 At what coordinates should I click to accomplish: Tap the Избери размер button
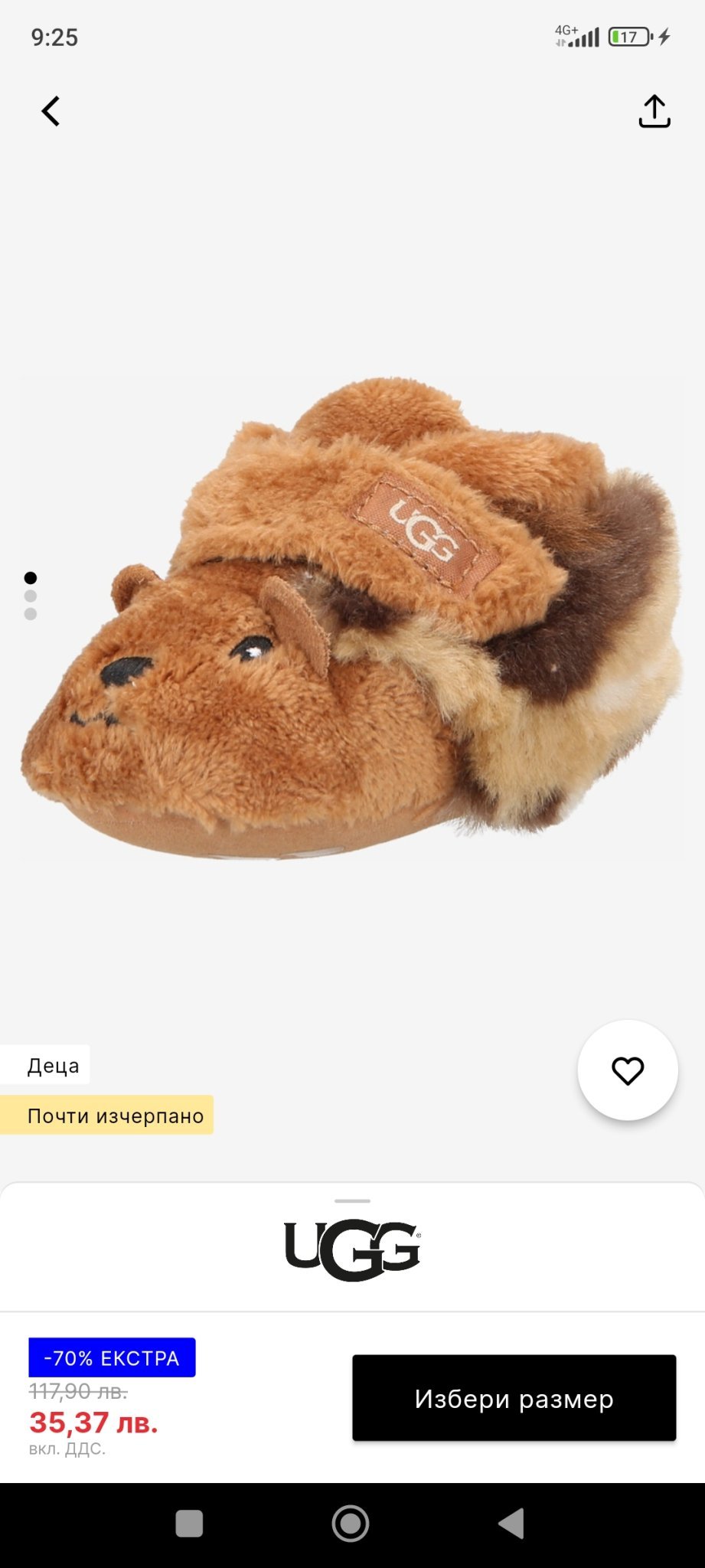pos(514,1398)
